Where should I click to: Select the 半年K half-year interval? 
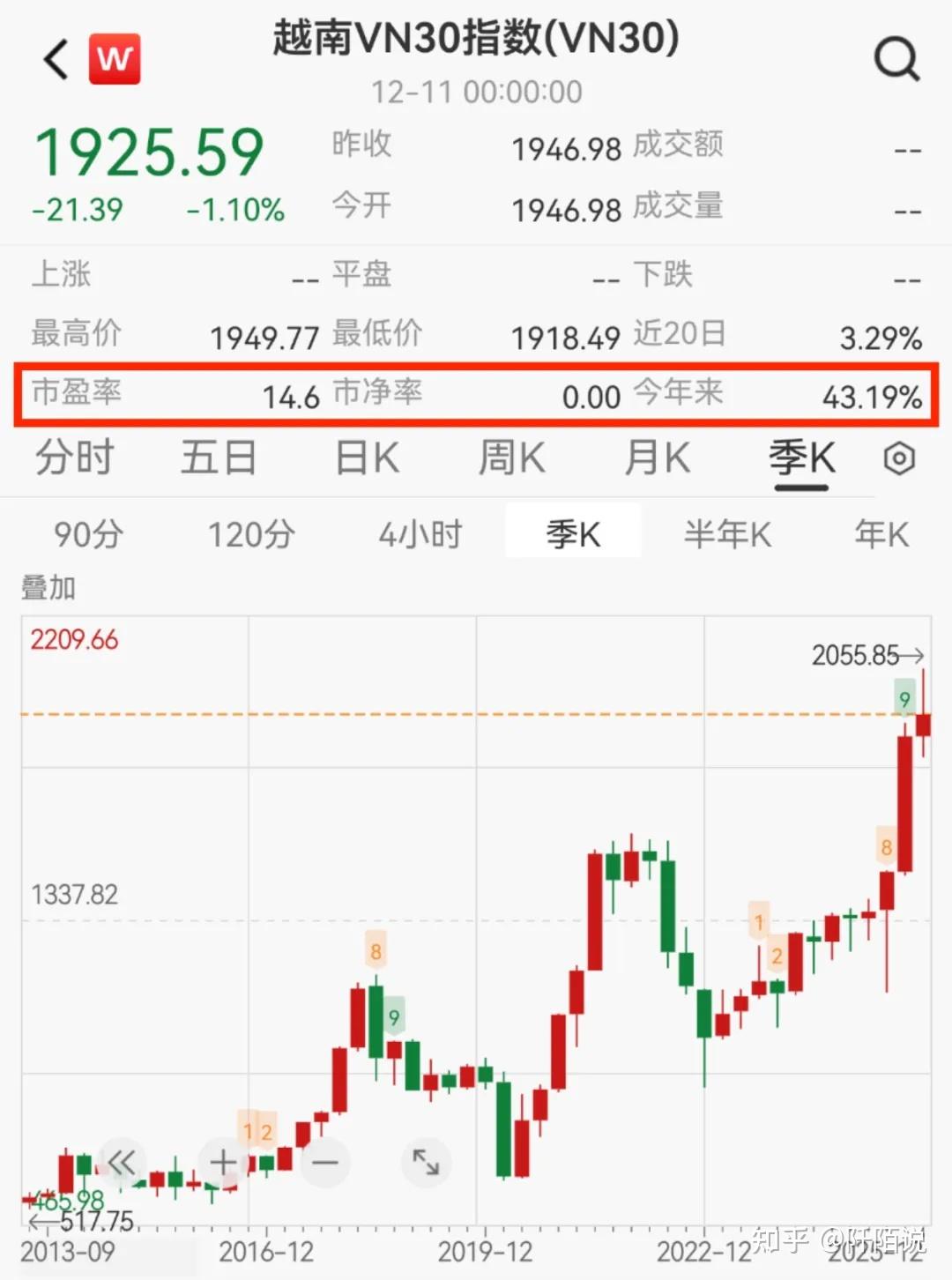727,534
